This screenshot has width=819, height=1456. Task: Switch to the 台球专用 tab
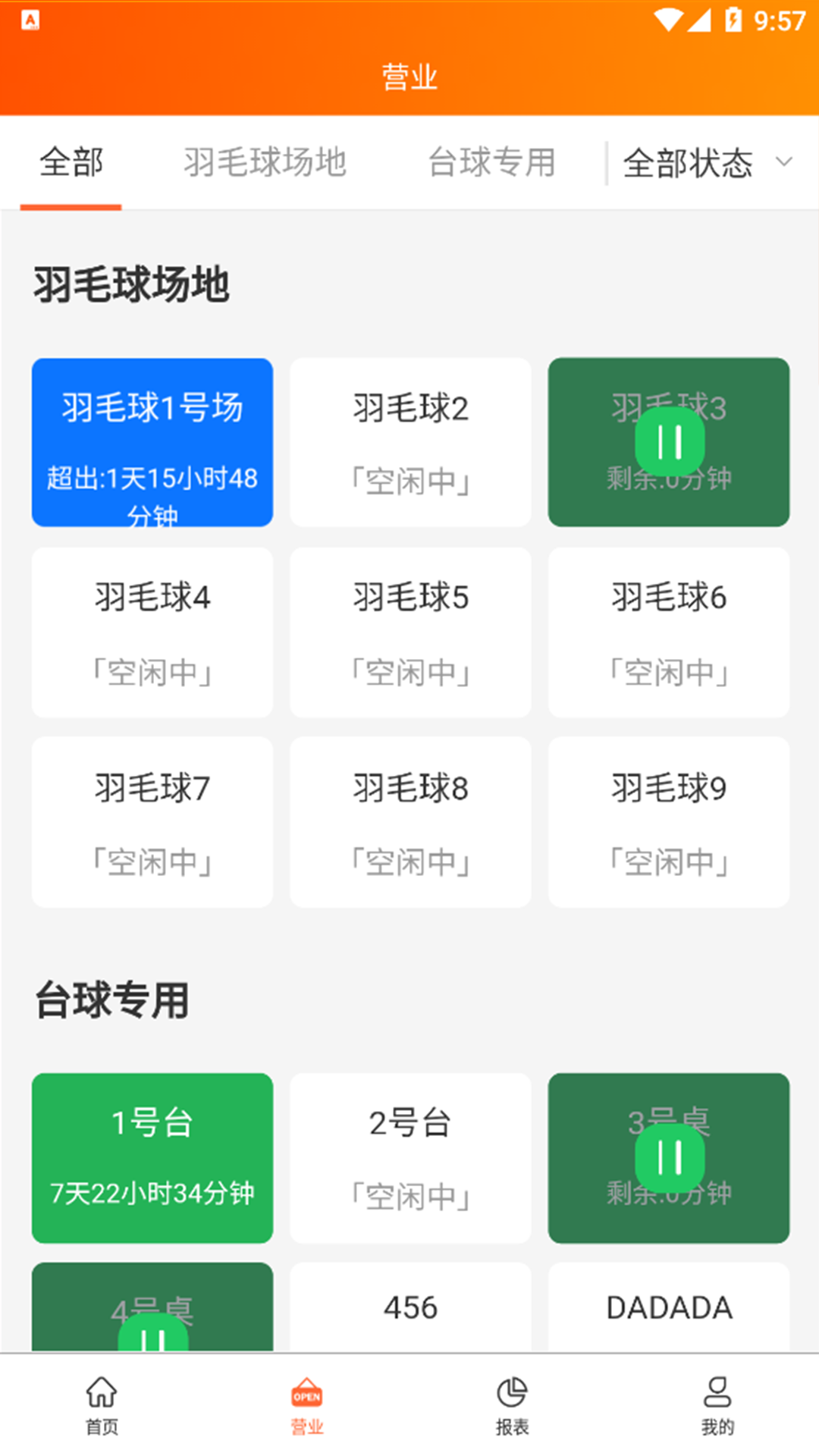coord(492,162)
